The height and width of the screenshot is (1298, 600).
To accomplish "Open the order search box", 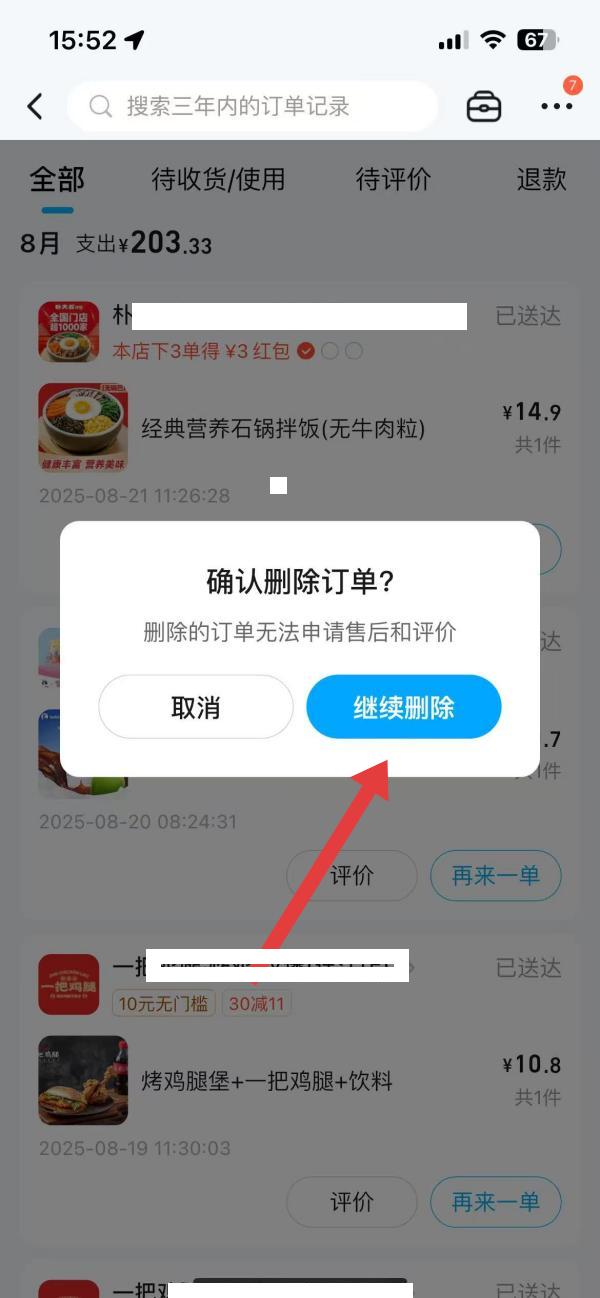I will tap(252, 106).
